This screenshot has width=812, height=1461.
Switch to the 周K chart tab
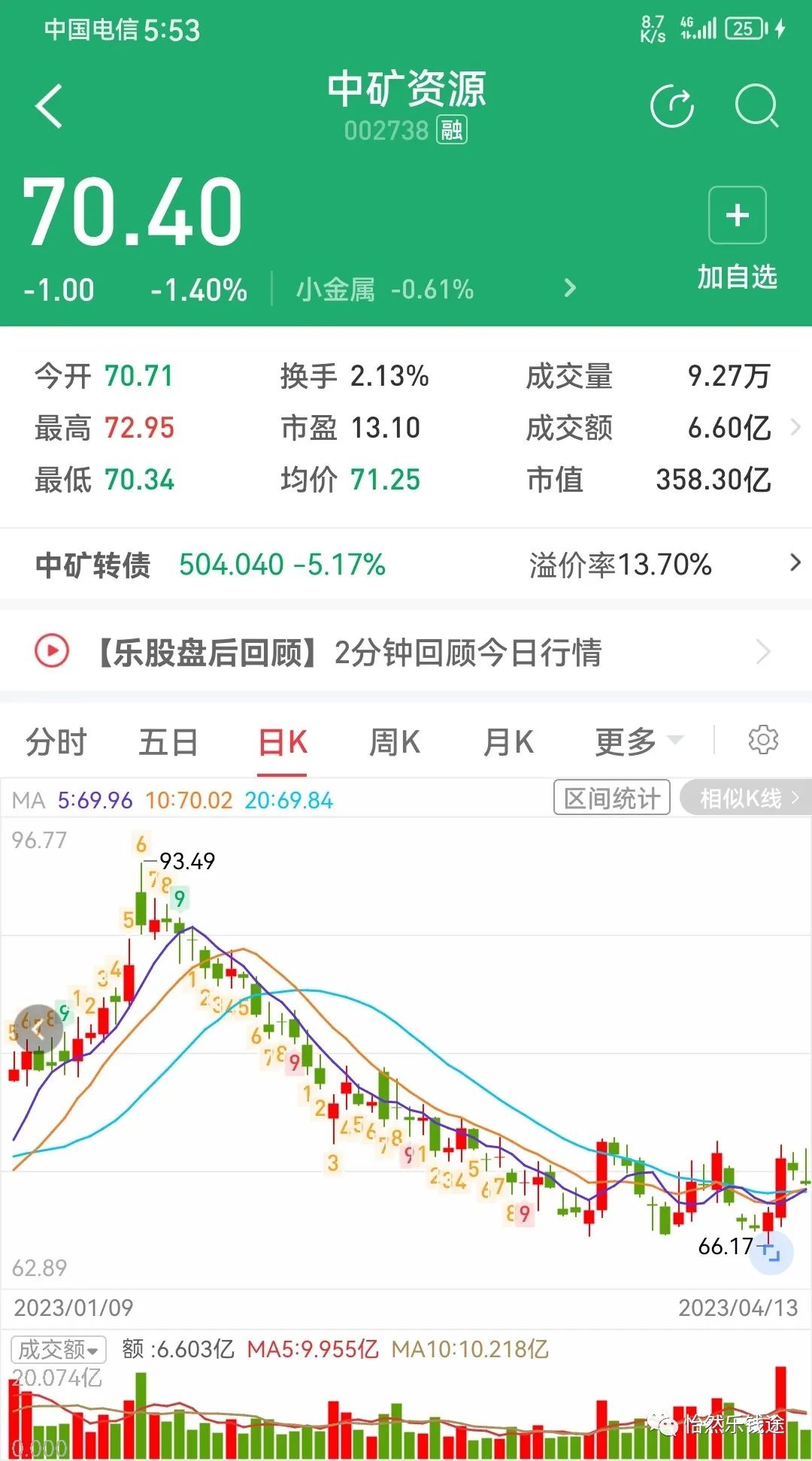point(393,740)
